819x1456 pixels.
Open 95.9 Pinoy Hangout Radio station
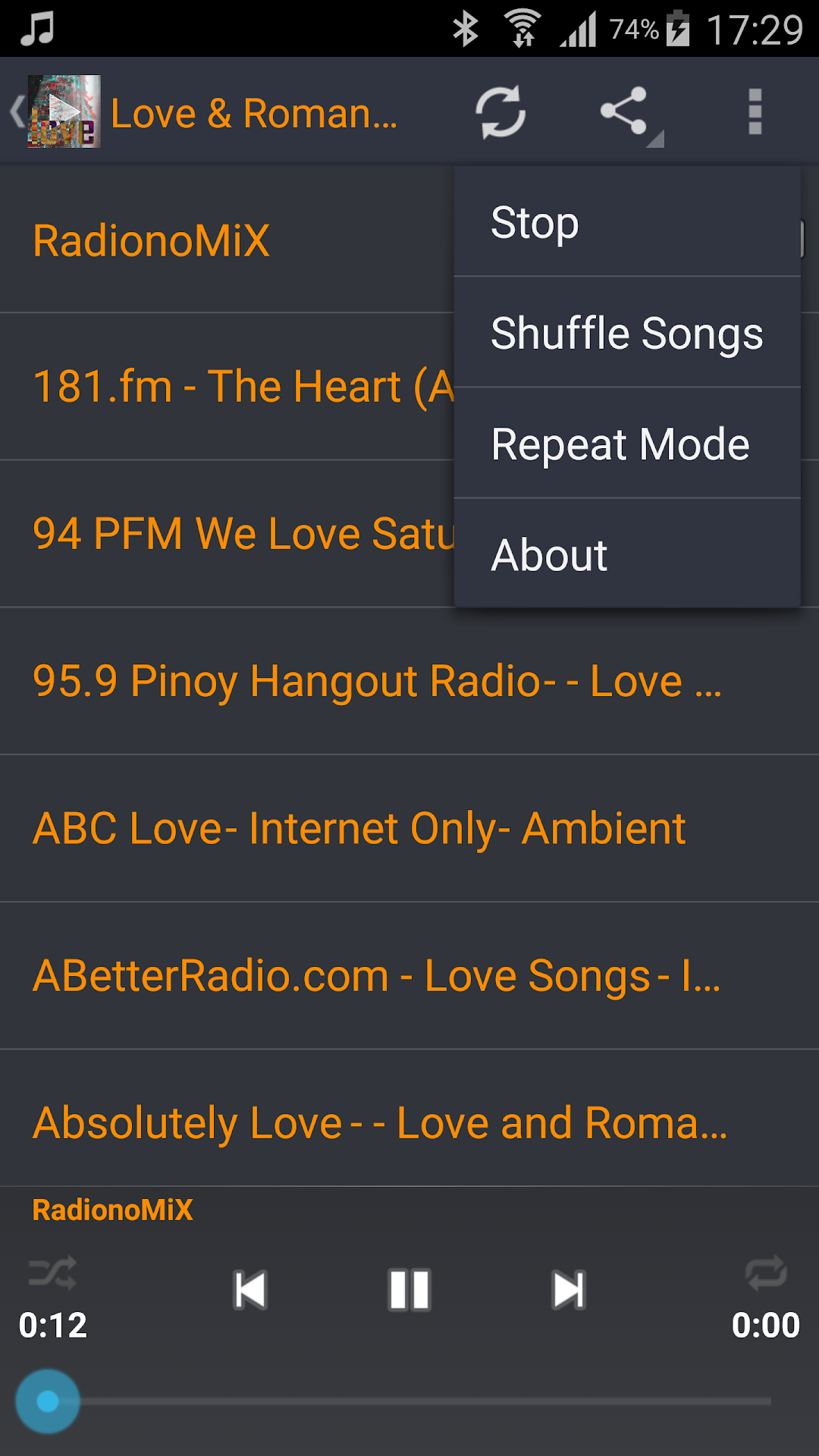click(x=409, y=681)
